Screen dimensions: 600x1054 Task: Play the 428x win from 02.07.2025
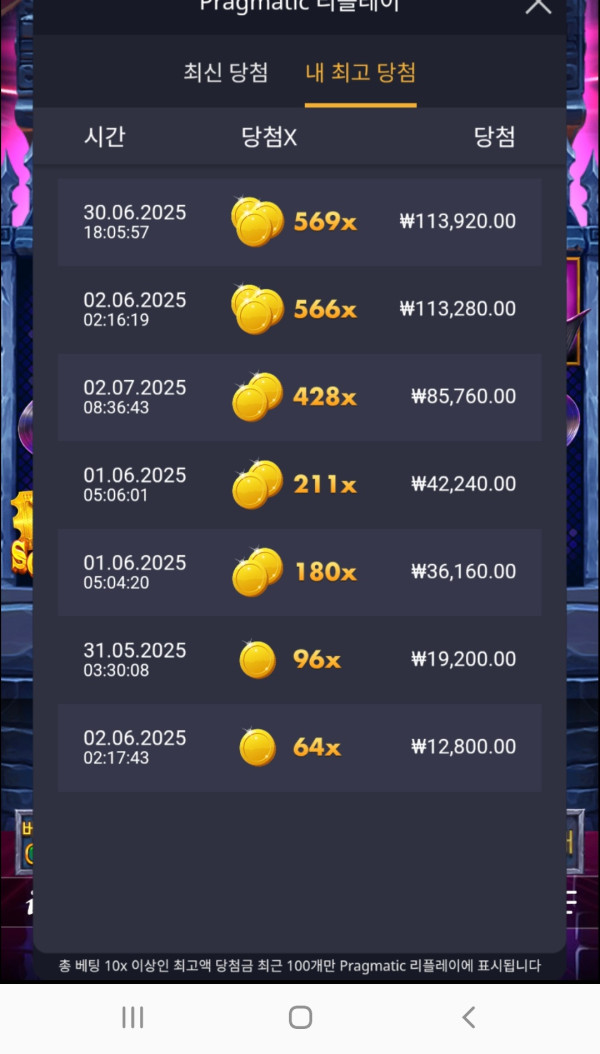299,397
